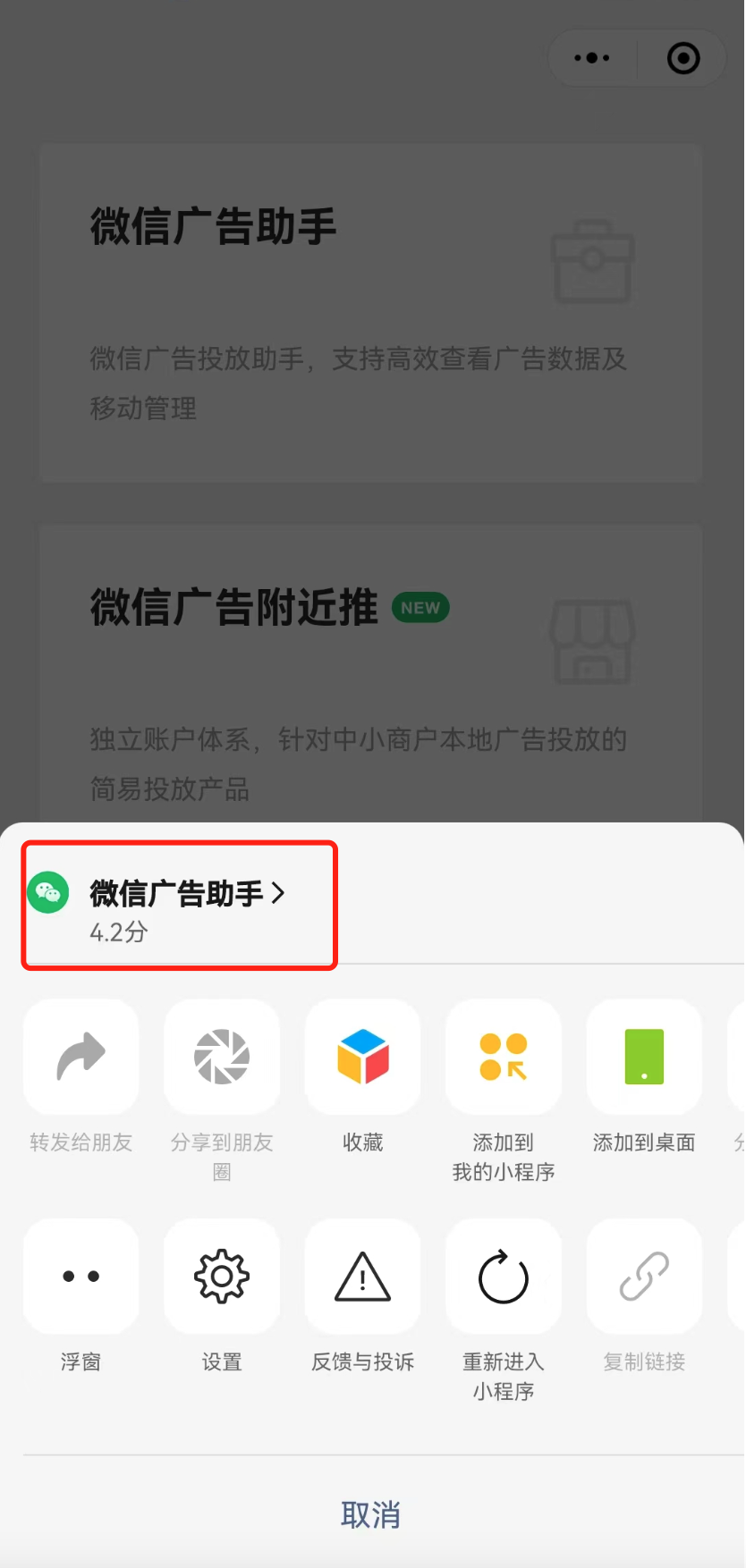Select the 微信广告附近推 card
Viewport: 746px width, 1568px height.
tap(371, 679)
